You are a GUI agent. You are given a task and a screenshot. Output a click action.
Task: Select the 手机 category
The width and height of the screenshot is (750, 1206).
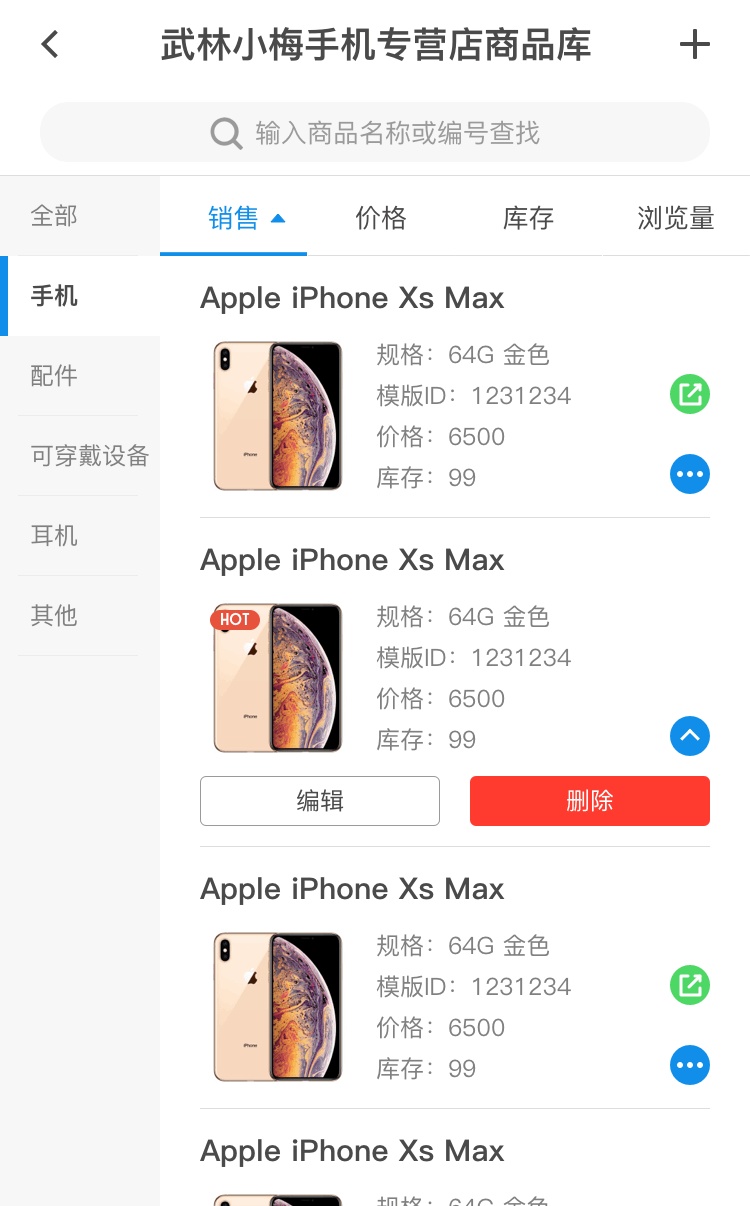[55, 296]
